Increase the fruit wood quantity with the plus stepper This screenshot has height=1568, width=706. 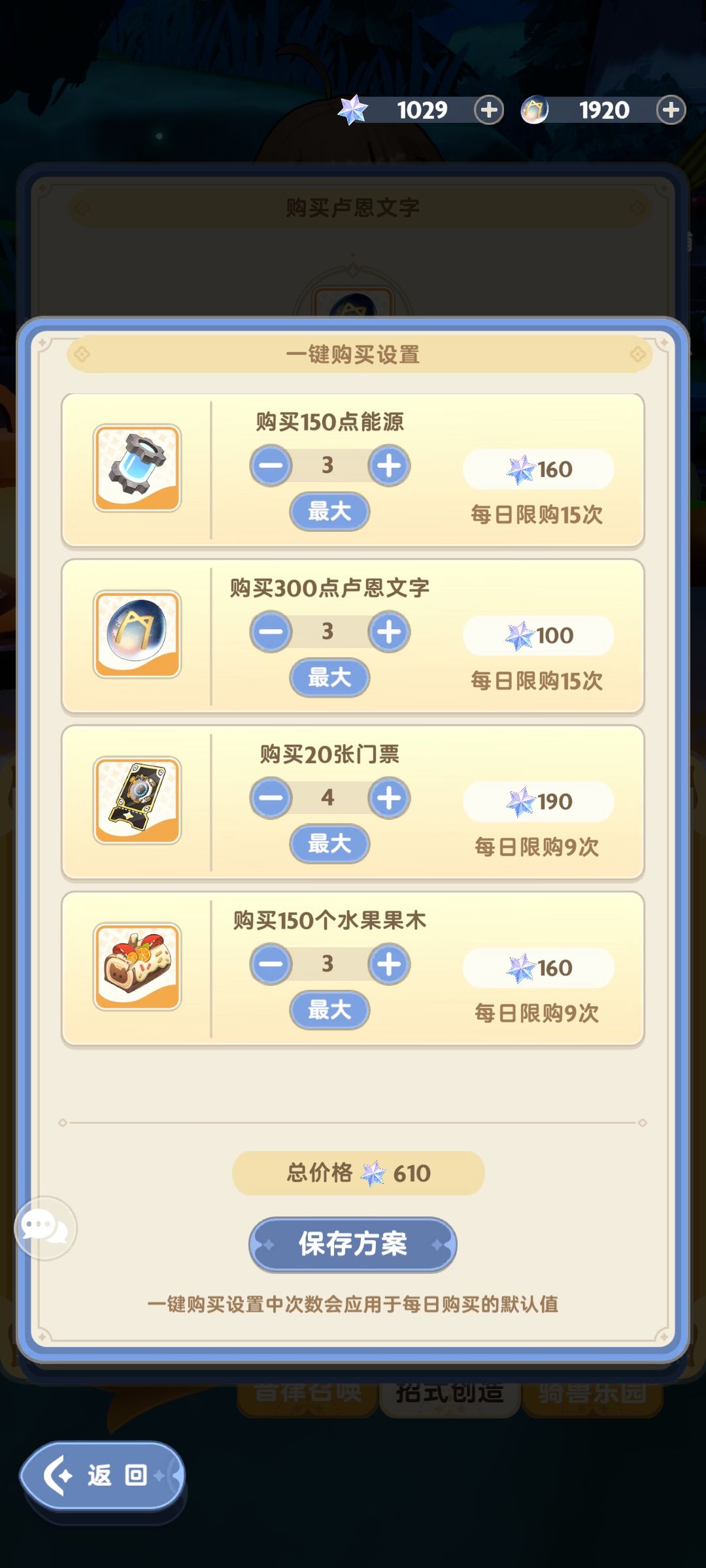pos(390,964)
